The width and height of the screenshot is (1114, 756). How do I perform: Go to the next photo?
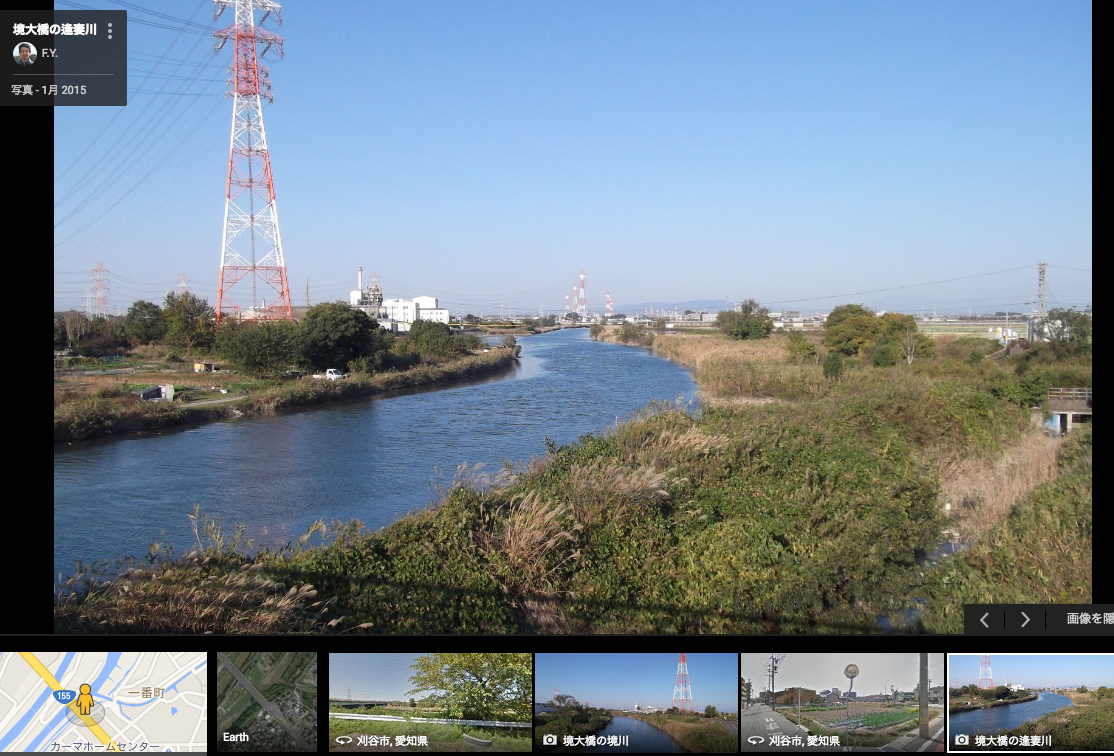(1025, 619)
